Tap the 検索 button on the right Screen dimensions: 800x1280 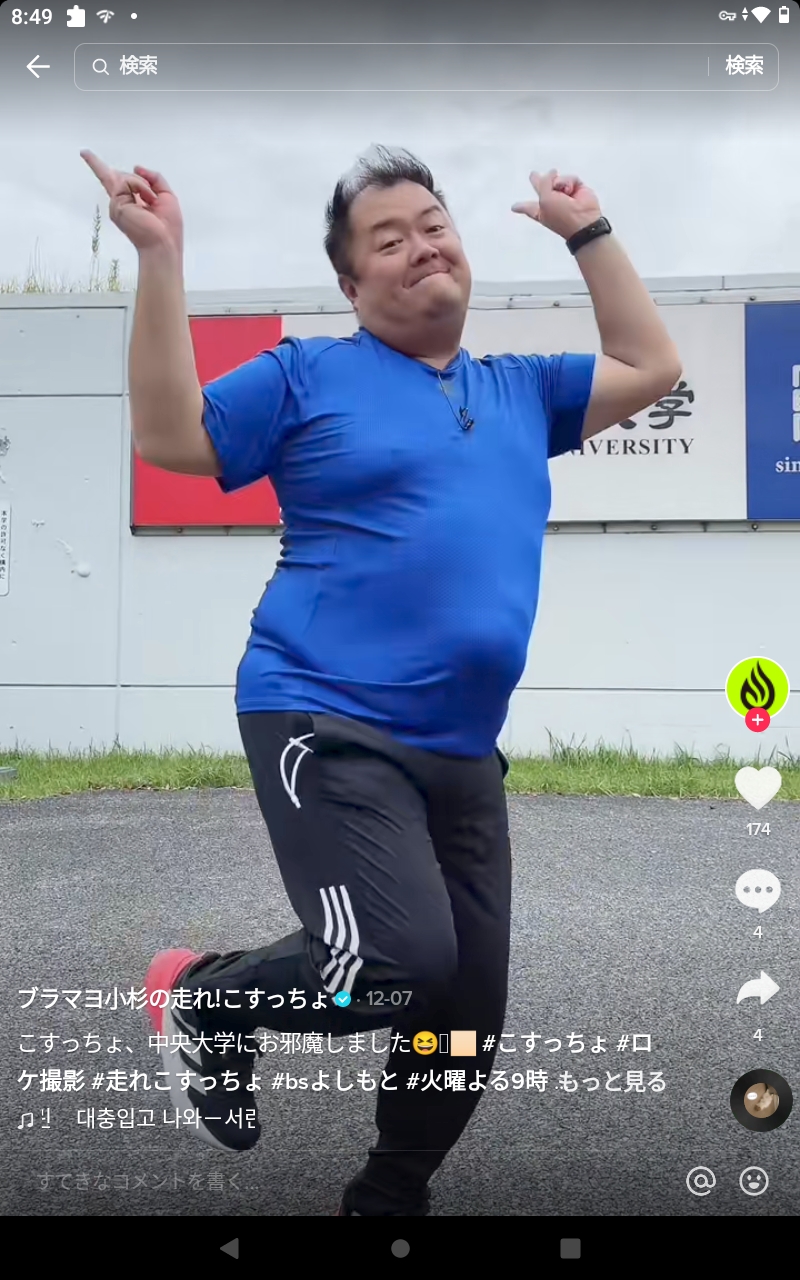(x=744, y=66)
